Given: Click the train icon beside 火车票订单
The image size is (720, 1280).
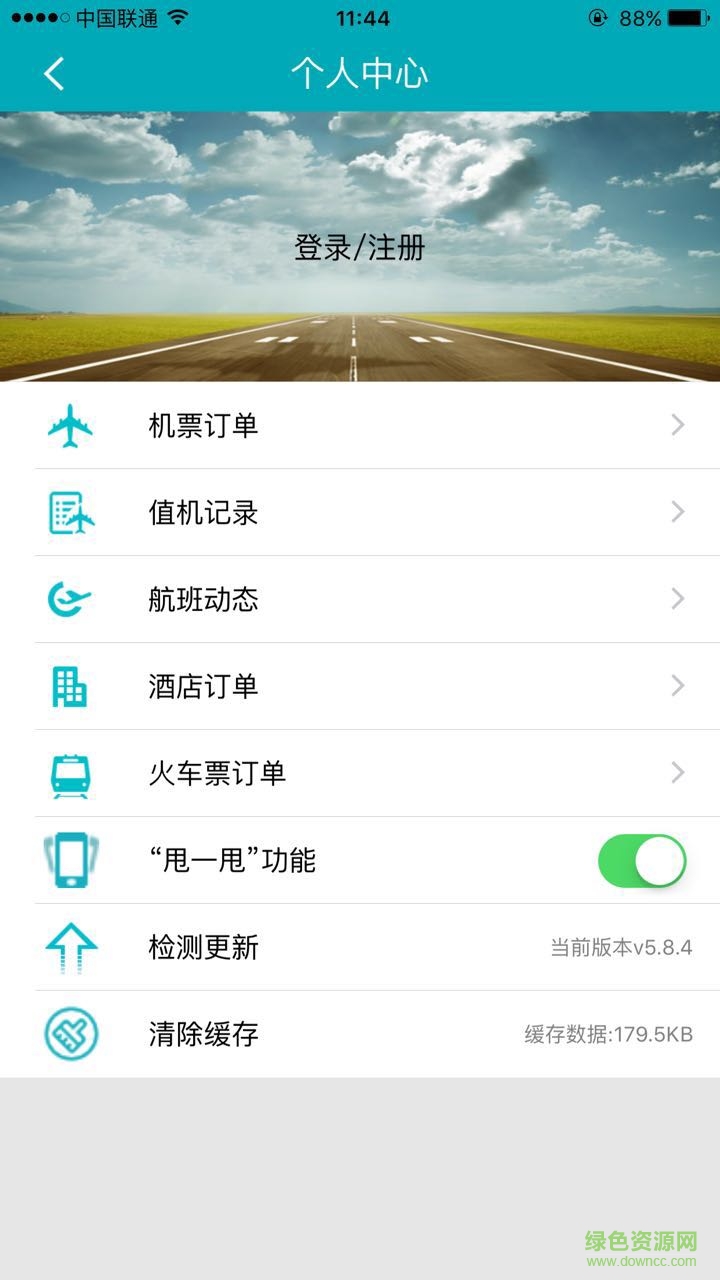Looking at the screenshot, I should click(70, 774).
